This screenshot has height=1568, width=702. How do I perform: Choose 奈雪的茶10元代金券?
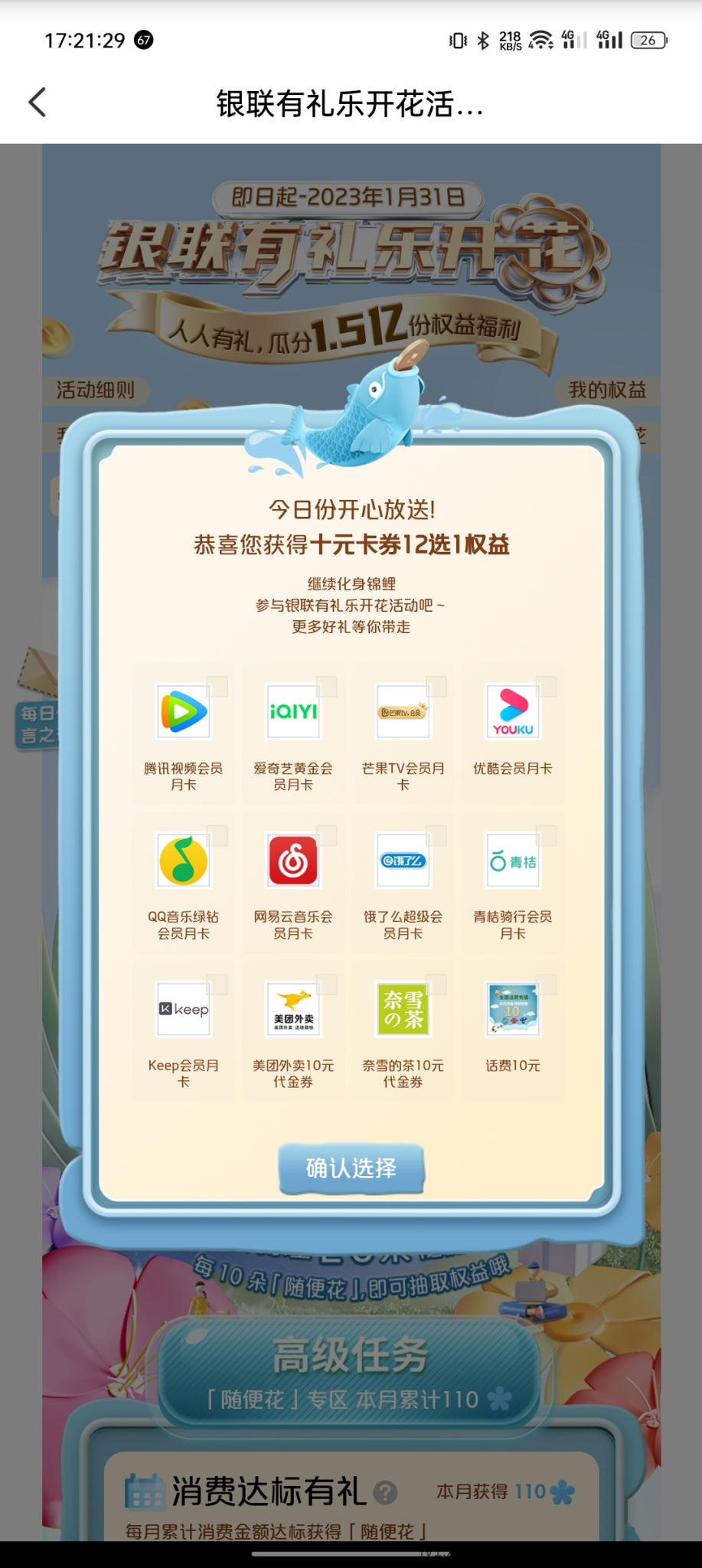pos(403,1031)
